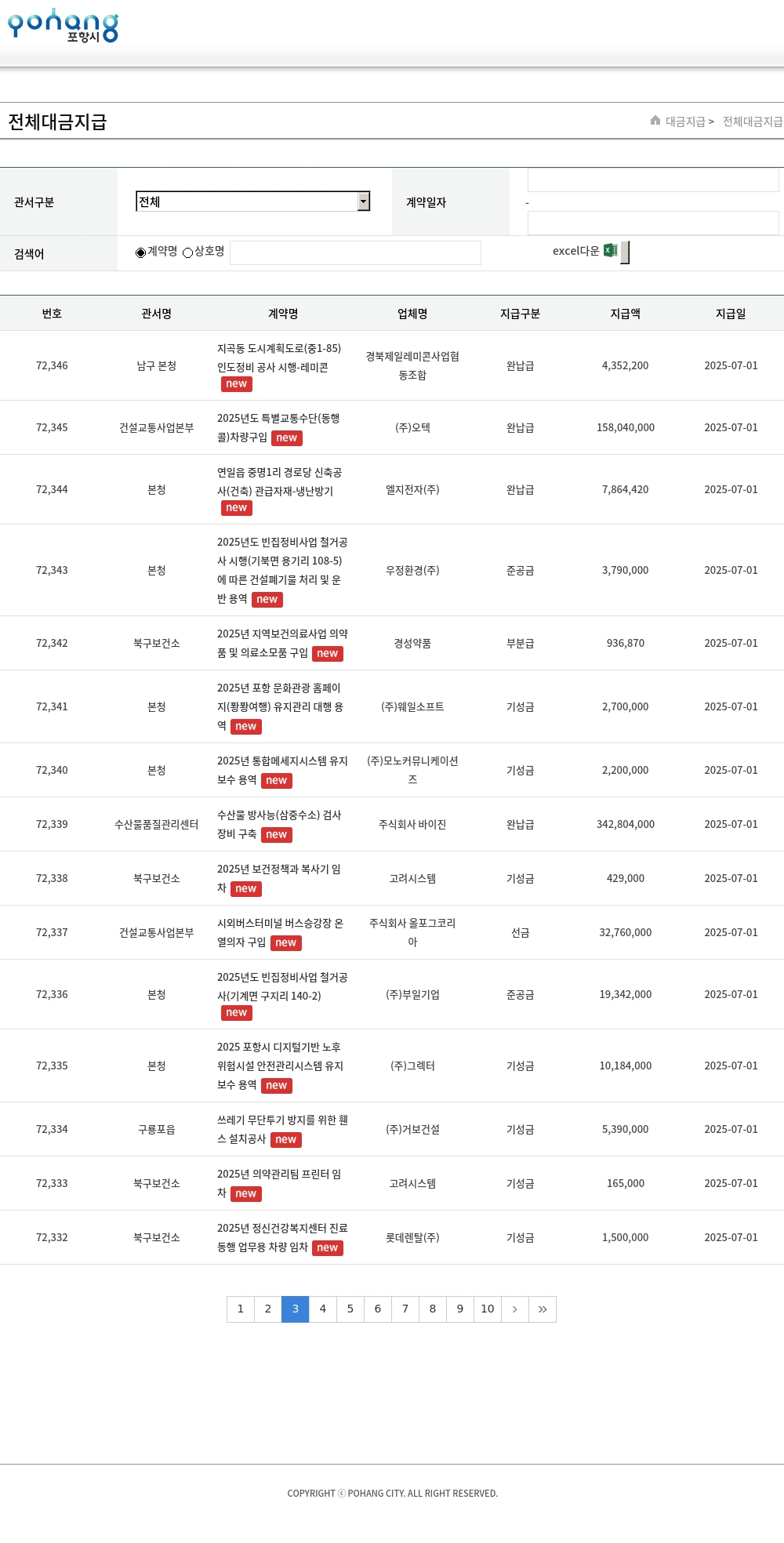Go to page 4
784x1543 pixels.
click(x=323, y=1309)
